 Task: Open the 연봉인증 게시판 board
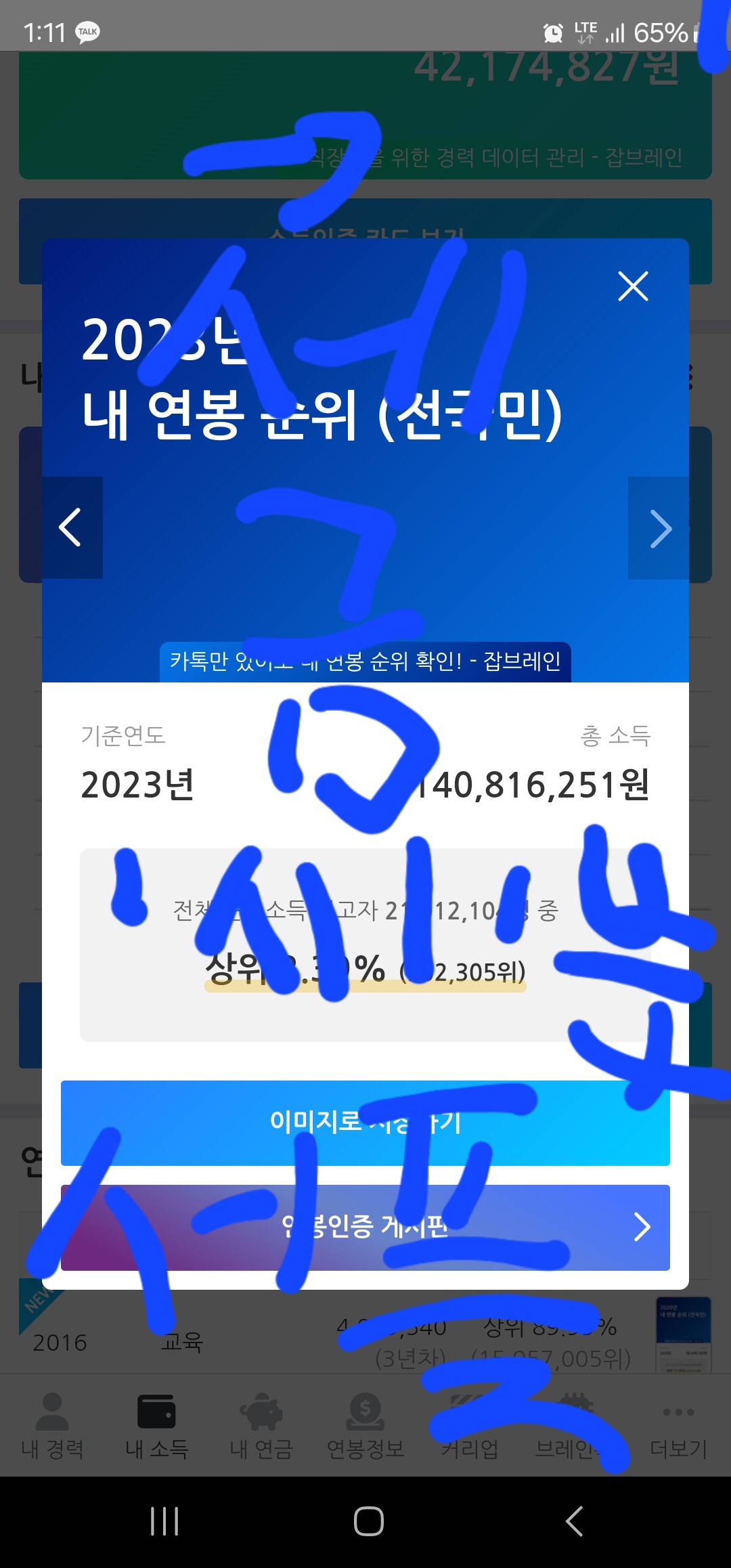pos(365,1227)
